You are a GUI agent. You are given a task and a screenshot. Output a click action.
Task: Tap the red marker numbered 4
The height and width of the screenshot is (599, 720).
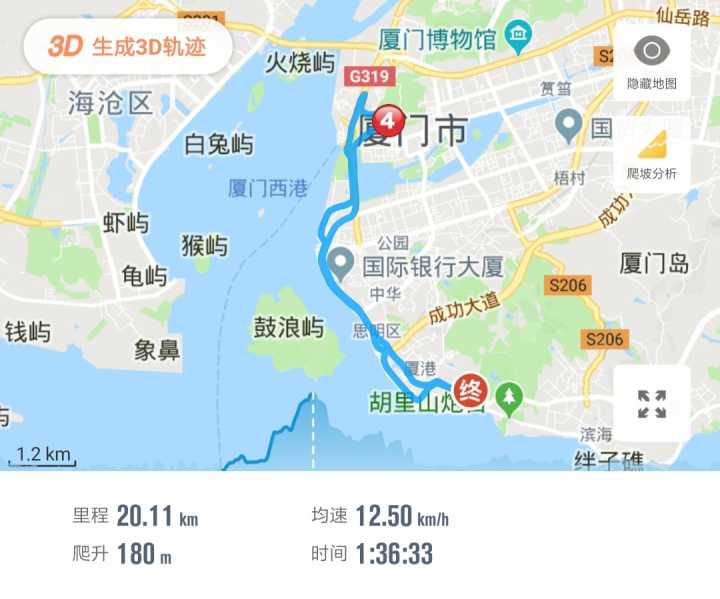pos(389,121)
